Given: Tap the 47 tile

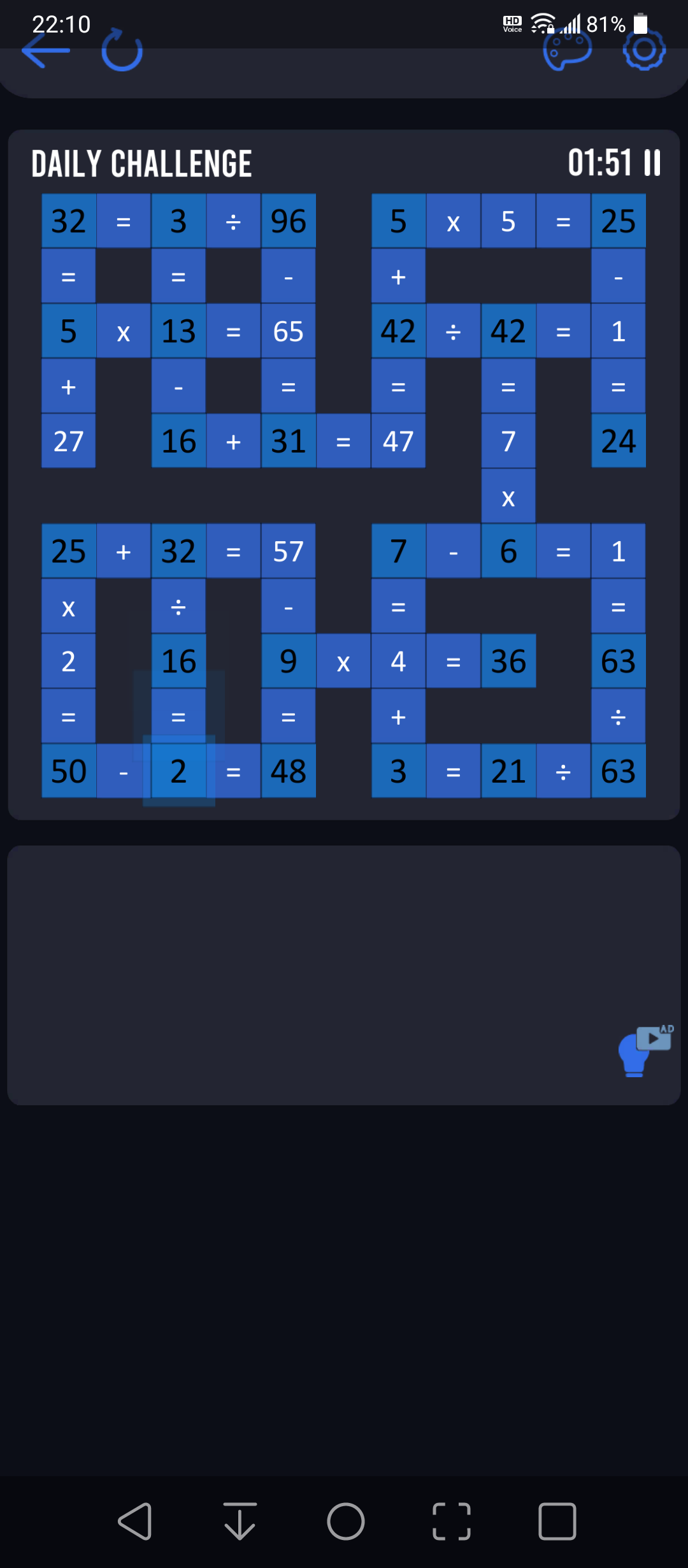Looking at the screenshot, I should click(398, 441).
